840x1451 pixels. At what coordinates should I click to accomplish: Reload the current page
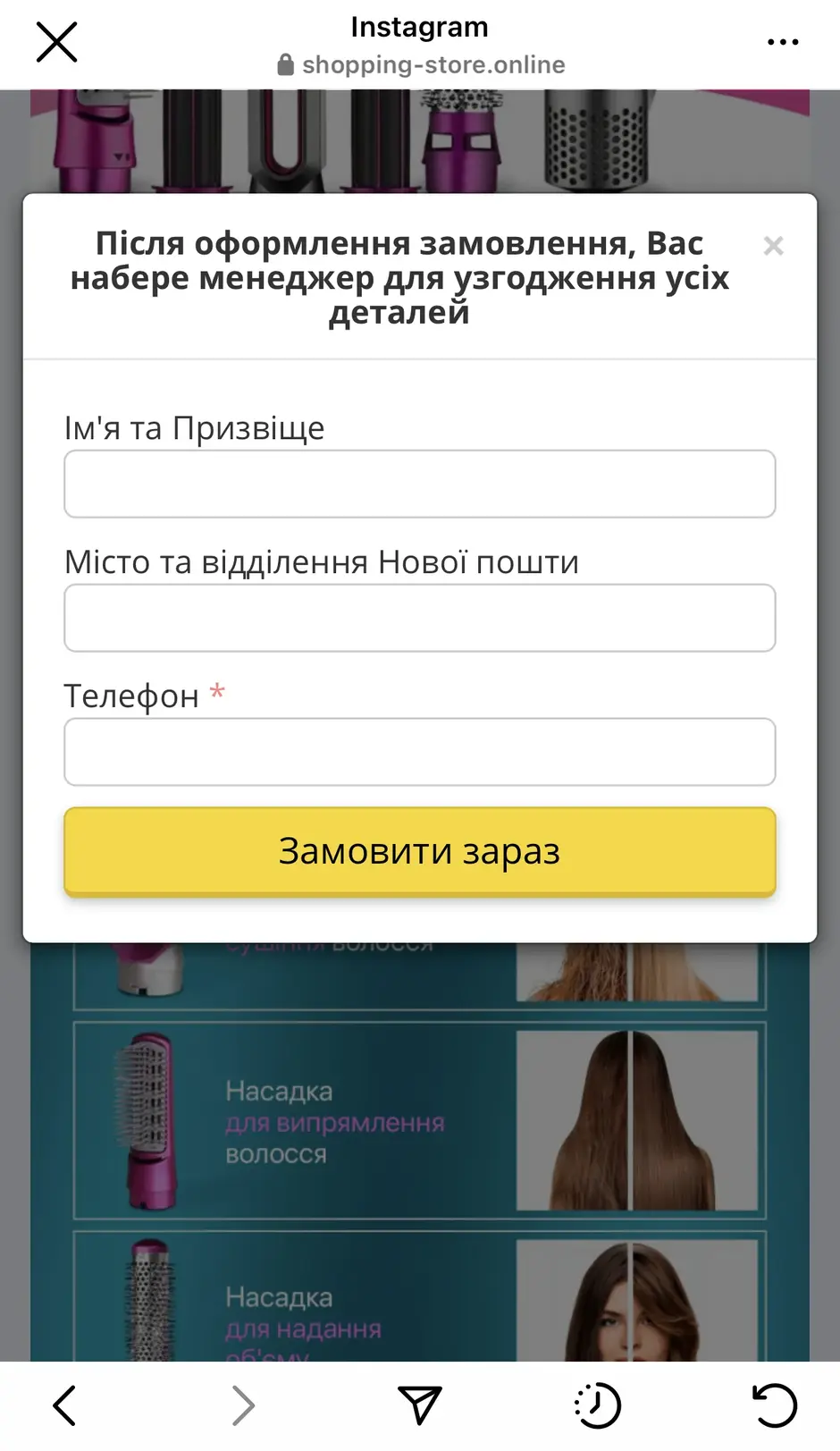(x=773, y=1405)
